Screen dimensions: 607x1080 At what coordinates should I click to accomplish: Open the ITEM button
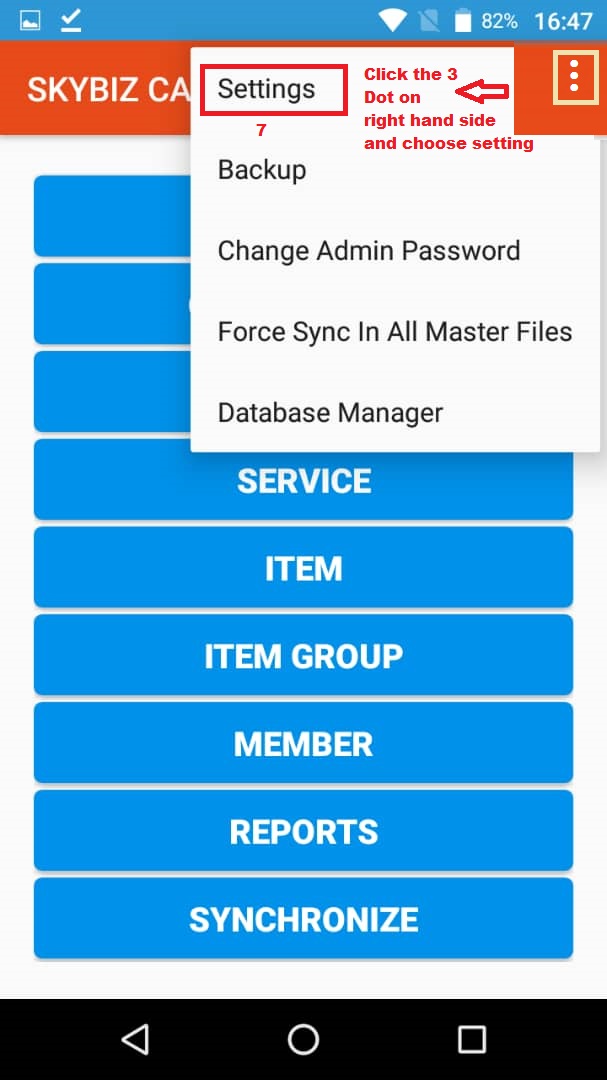[x=303, y=568]
